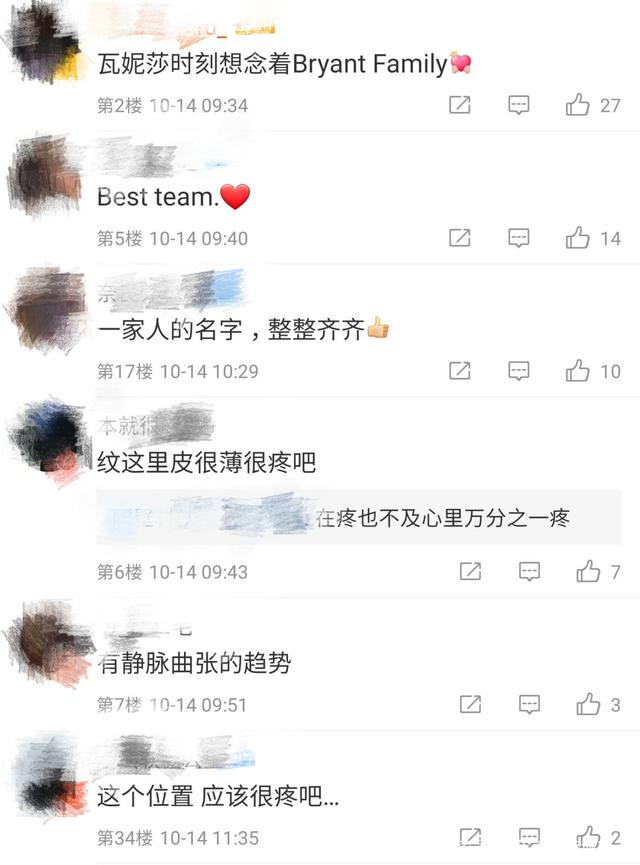
Task: Repost the 第34楼 comment
Action: click(x=469, y=838)
